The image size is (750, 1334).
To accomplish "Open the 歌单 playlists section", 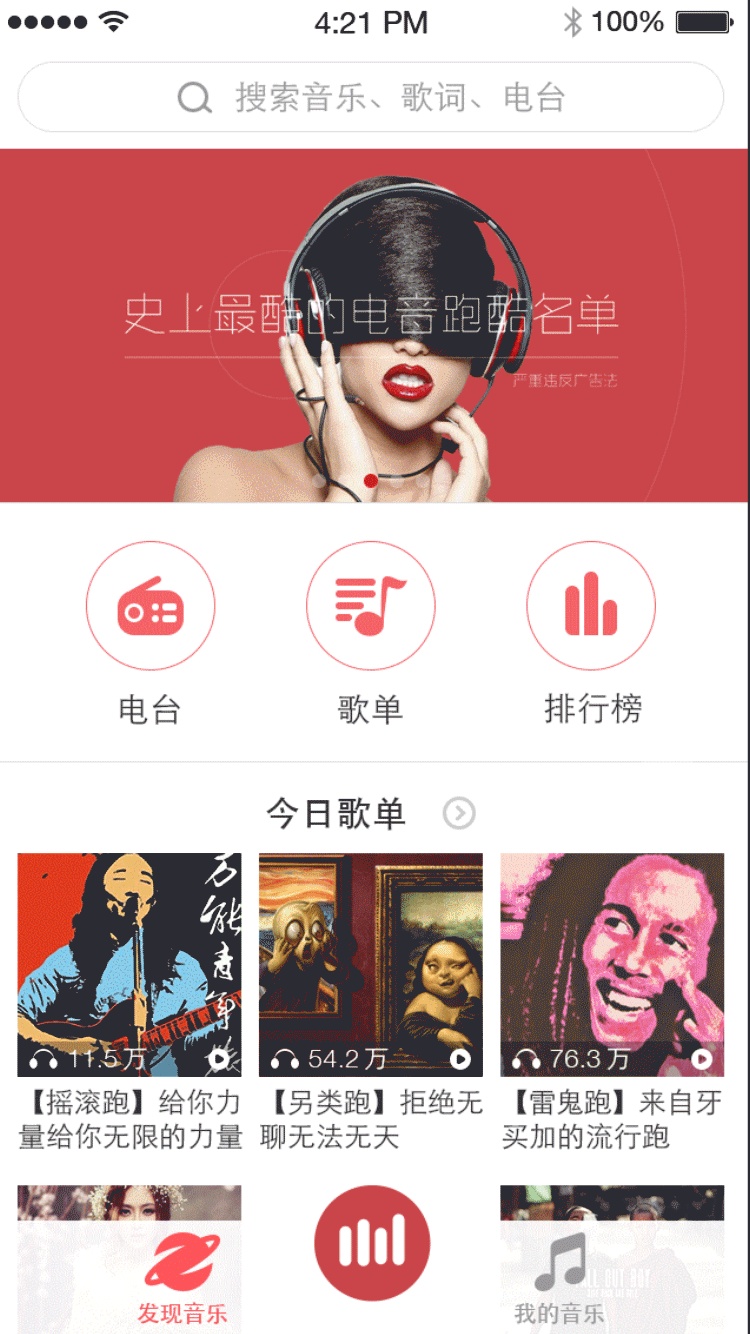I will pyautogui.click(x=370, y=605).
